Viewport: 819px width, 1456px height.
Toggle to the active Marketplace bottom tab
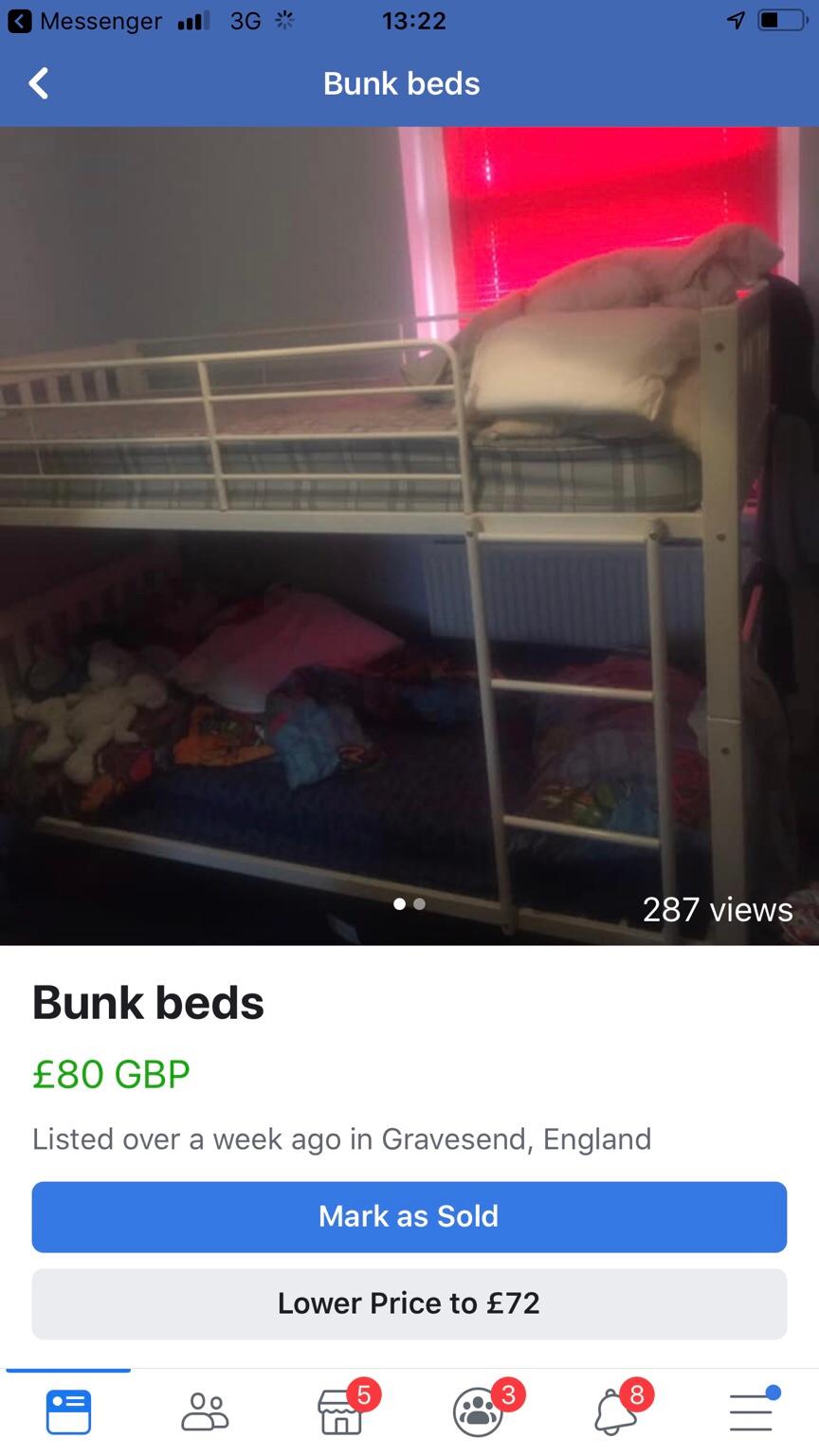(x=67, y=1410)
